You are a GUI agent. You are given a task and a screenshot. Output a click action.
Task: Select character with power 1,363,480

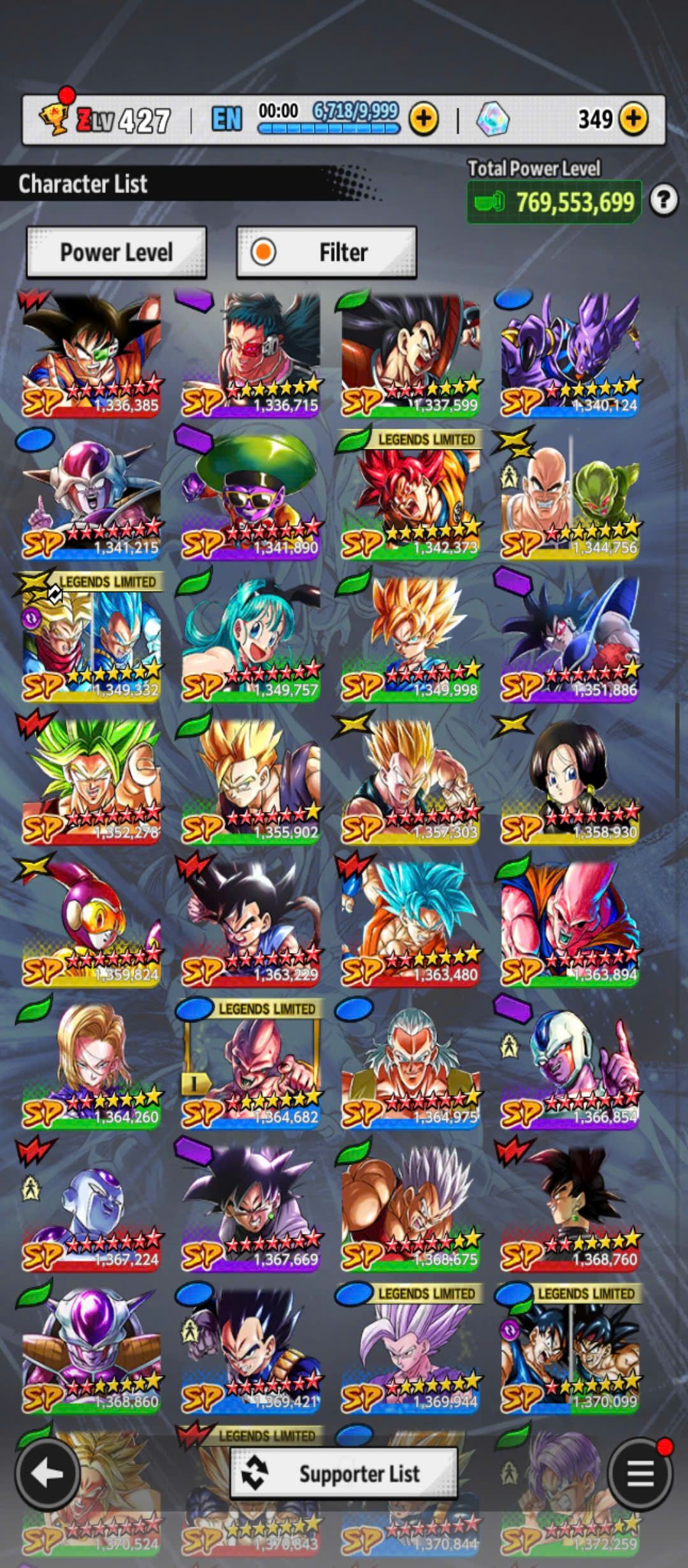[410, 924]
